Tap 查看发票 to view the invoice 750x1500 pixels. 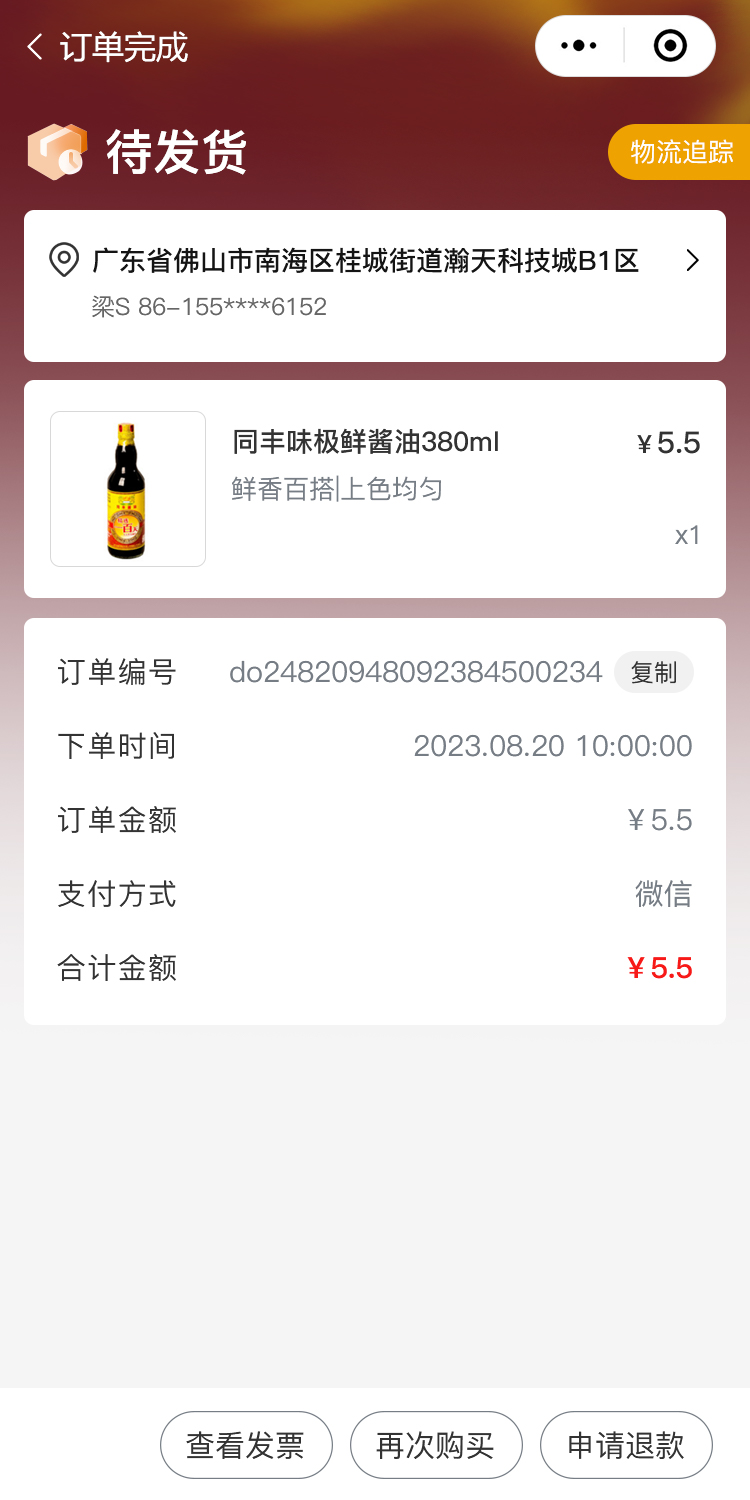pyautogui.click(x=246, y=1445)
